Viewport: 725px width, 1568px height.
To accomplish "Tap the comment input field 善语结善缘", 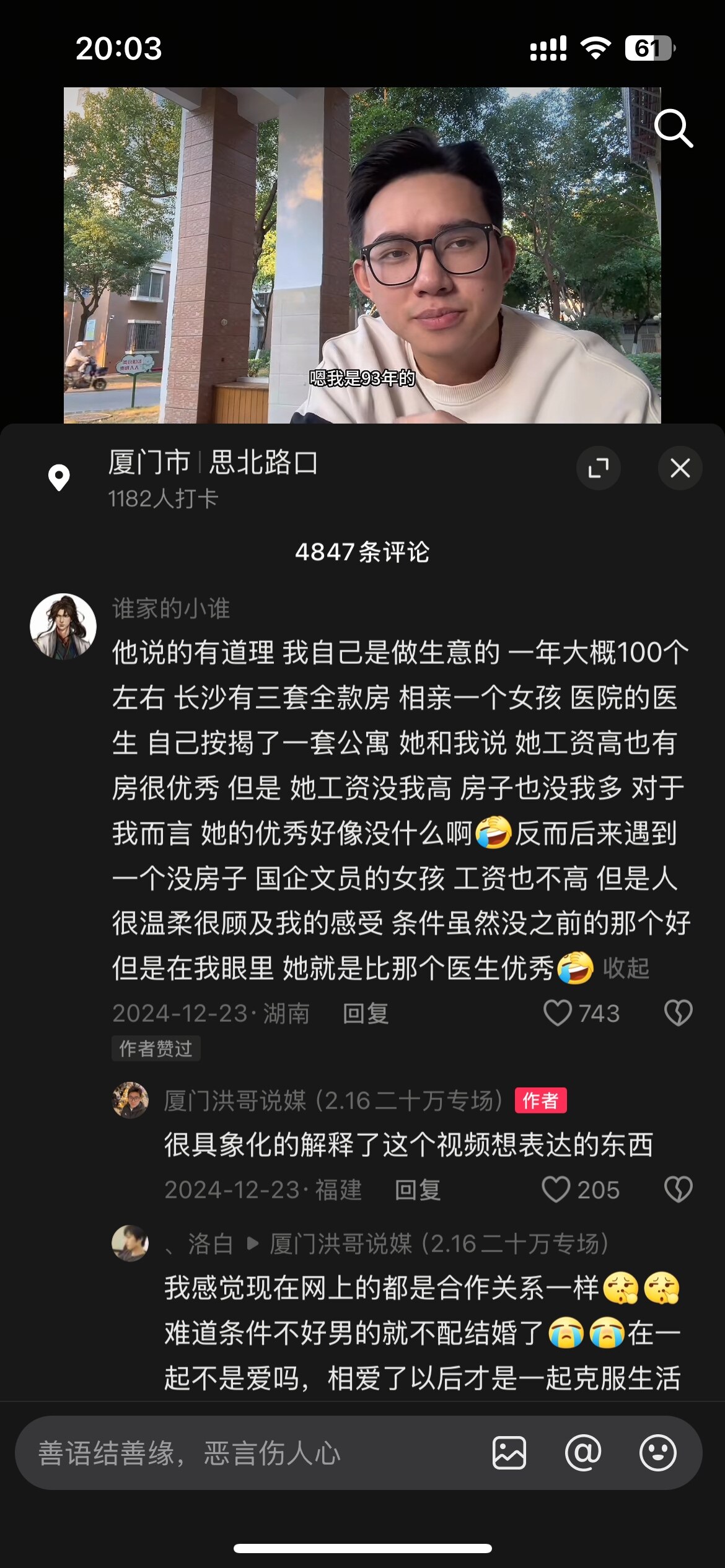I will [x=248, y=1453].
